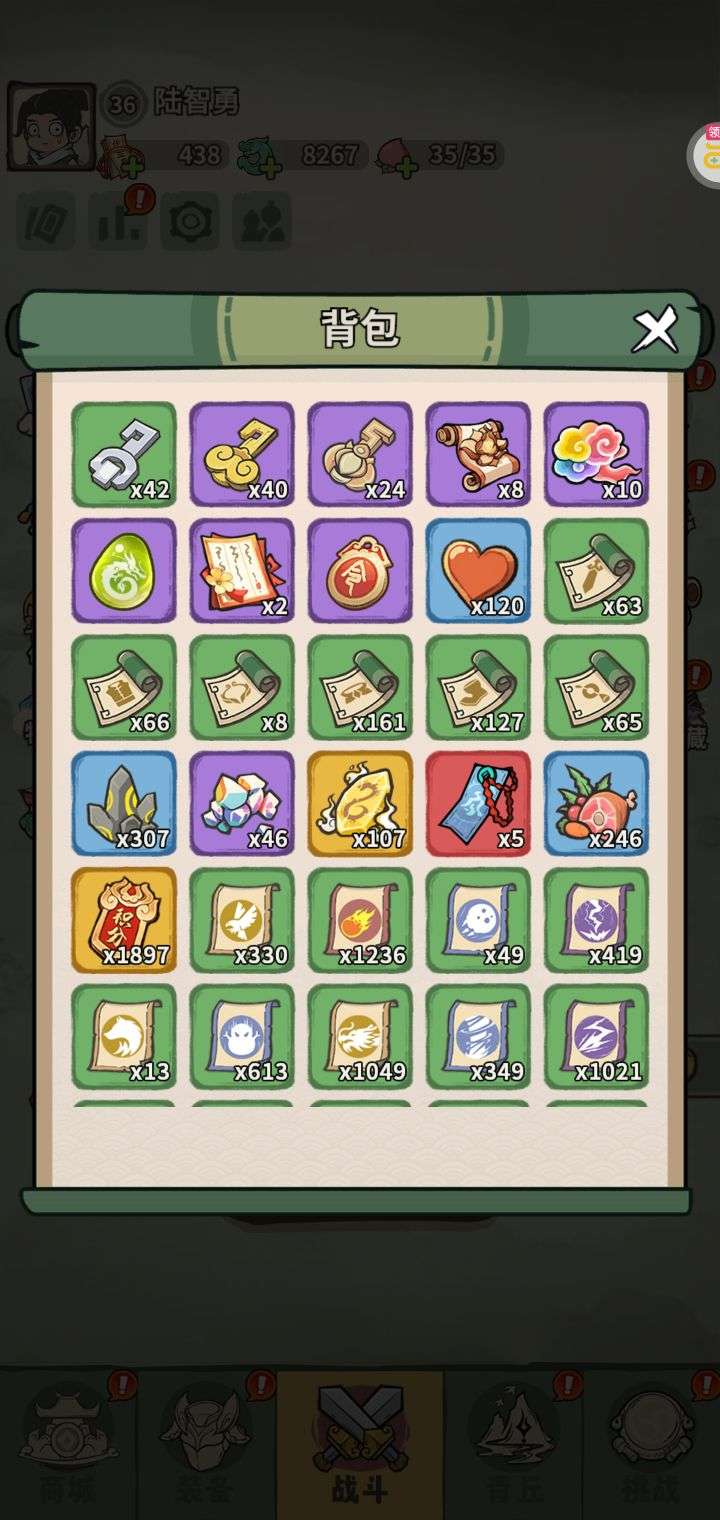Select the meat and fruit item x246
This screenshot has width=720, height=1520.
point(596,803)
